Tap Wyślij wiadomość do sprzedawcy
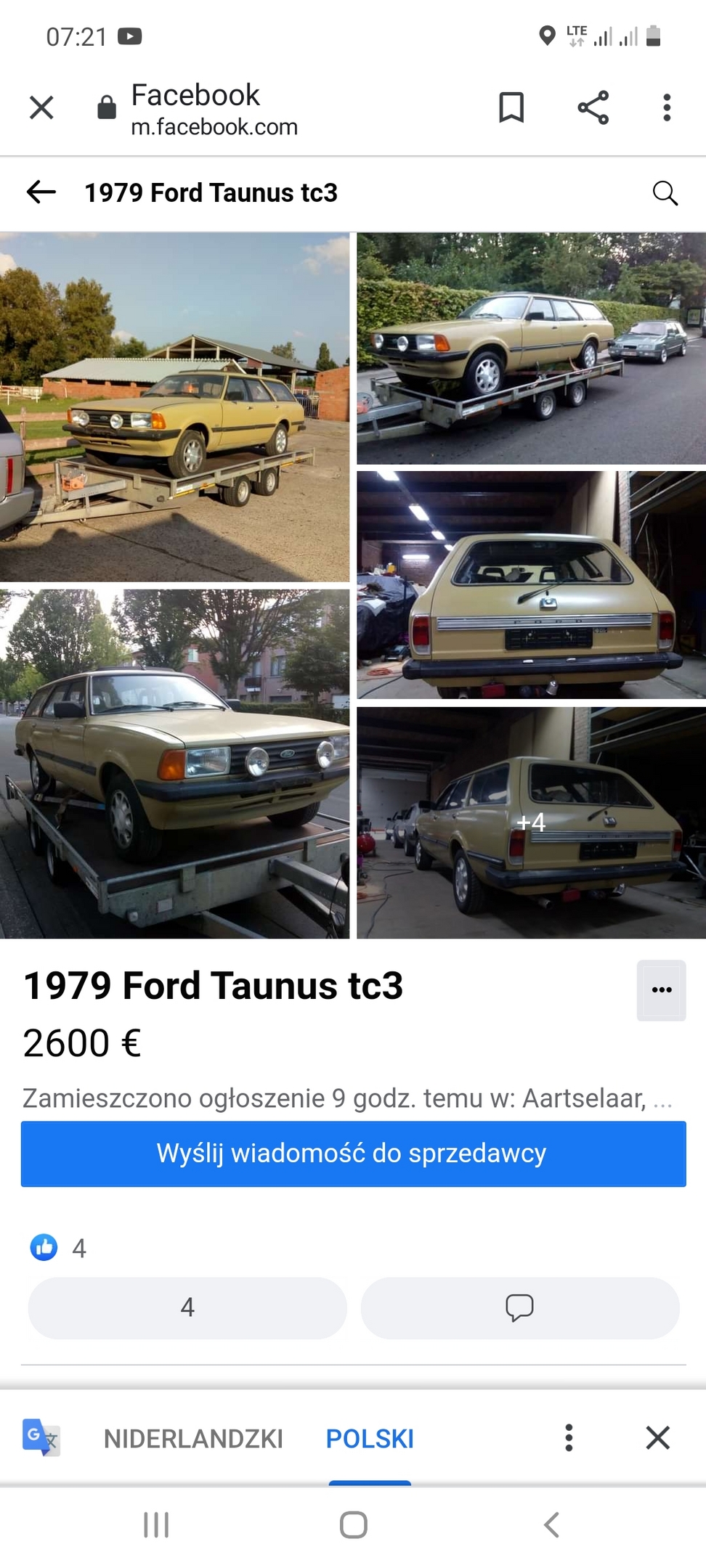The height and width of the screenshot is (1568, 706). click(353, 1154)
